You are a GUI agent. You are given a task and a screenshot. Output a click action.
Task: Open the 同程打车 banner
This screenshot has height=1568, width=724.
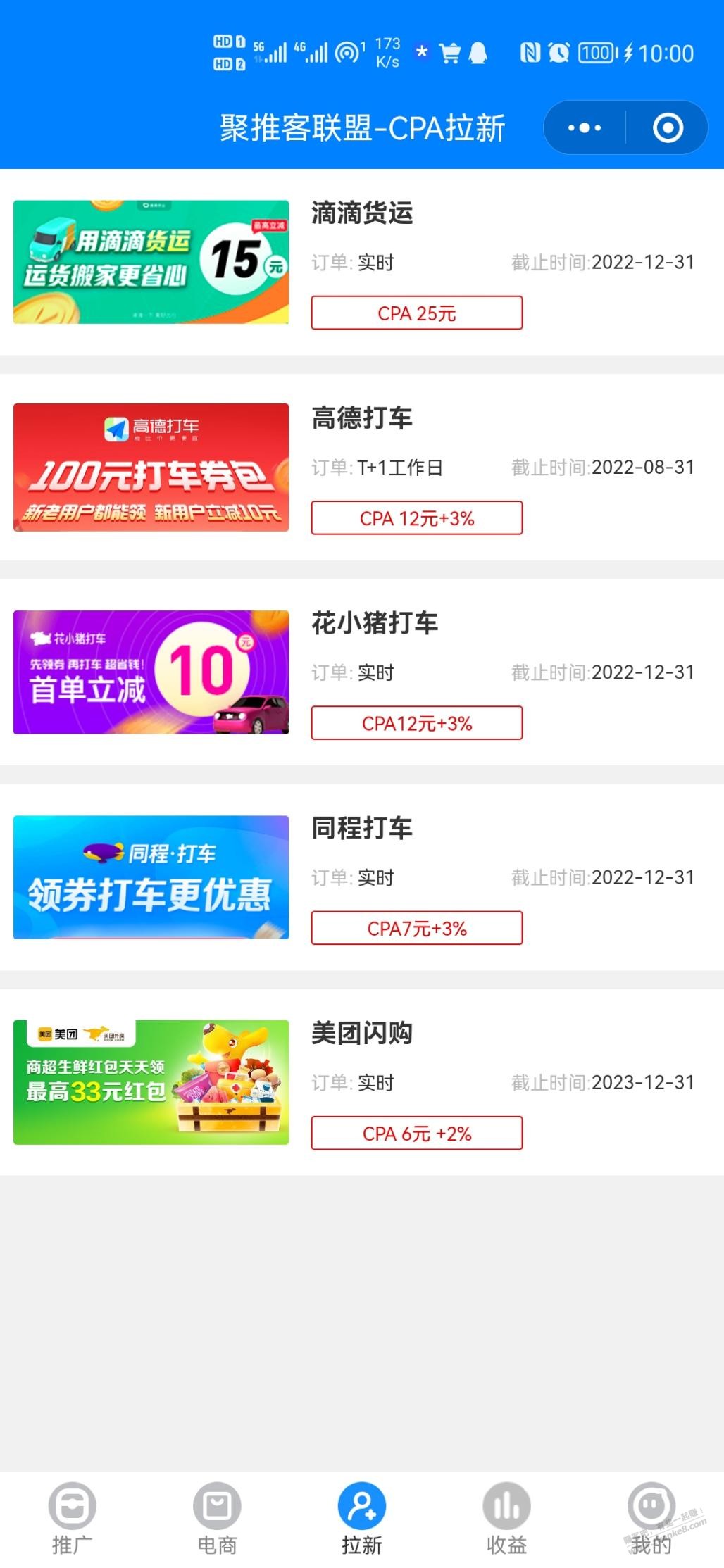(151, 877)
